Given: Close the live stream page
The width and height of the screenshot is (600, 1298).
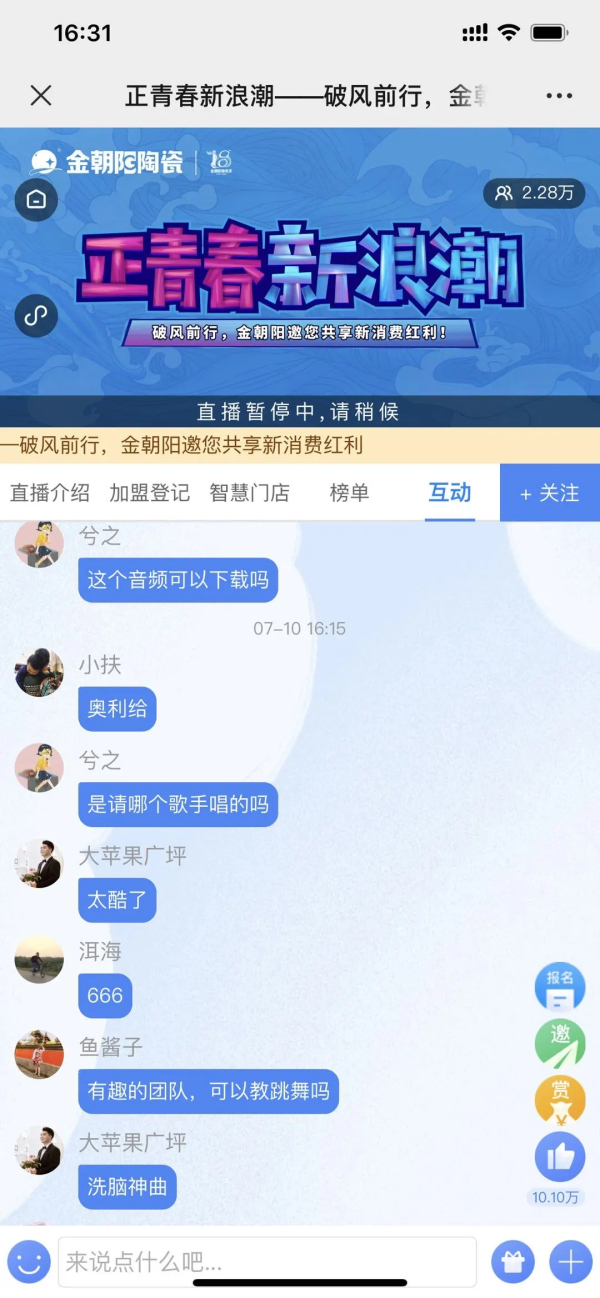Looking at the screenshot, I should [x=41, y=95].
